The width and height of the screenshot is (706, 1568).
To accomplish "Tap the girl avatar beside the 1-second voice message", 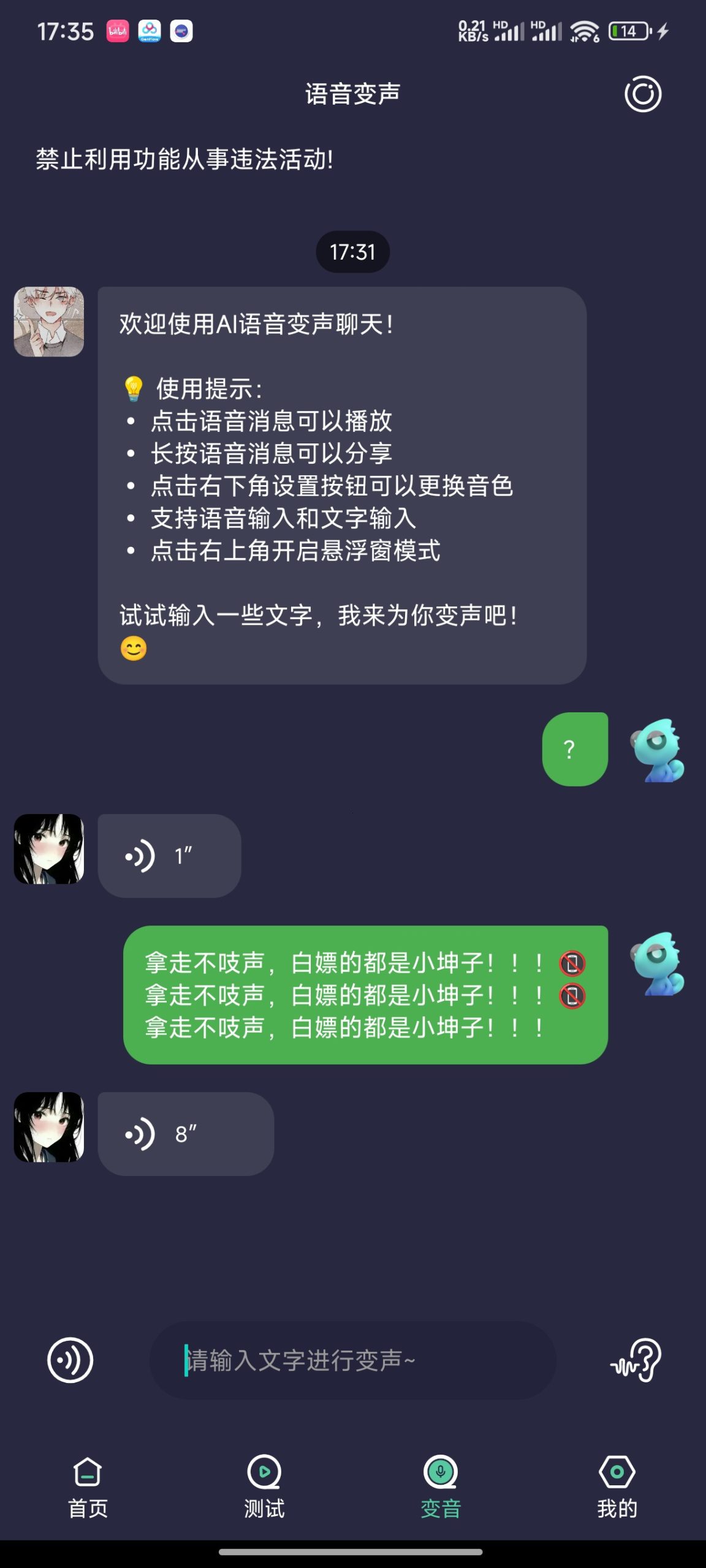I will click(48, 856).
